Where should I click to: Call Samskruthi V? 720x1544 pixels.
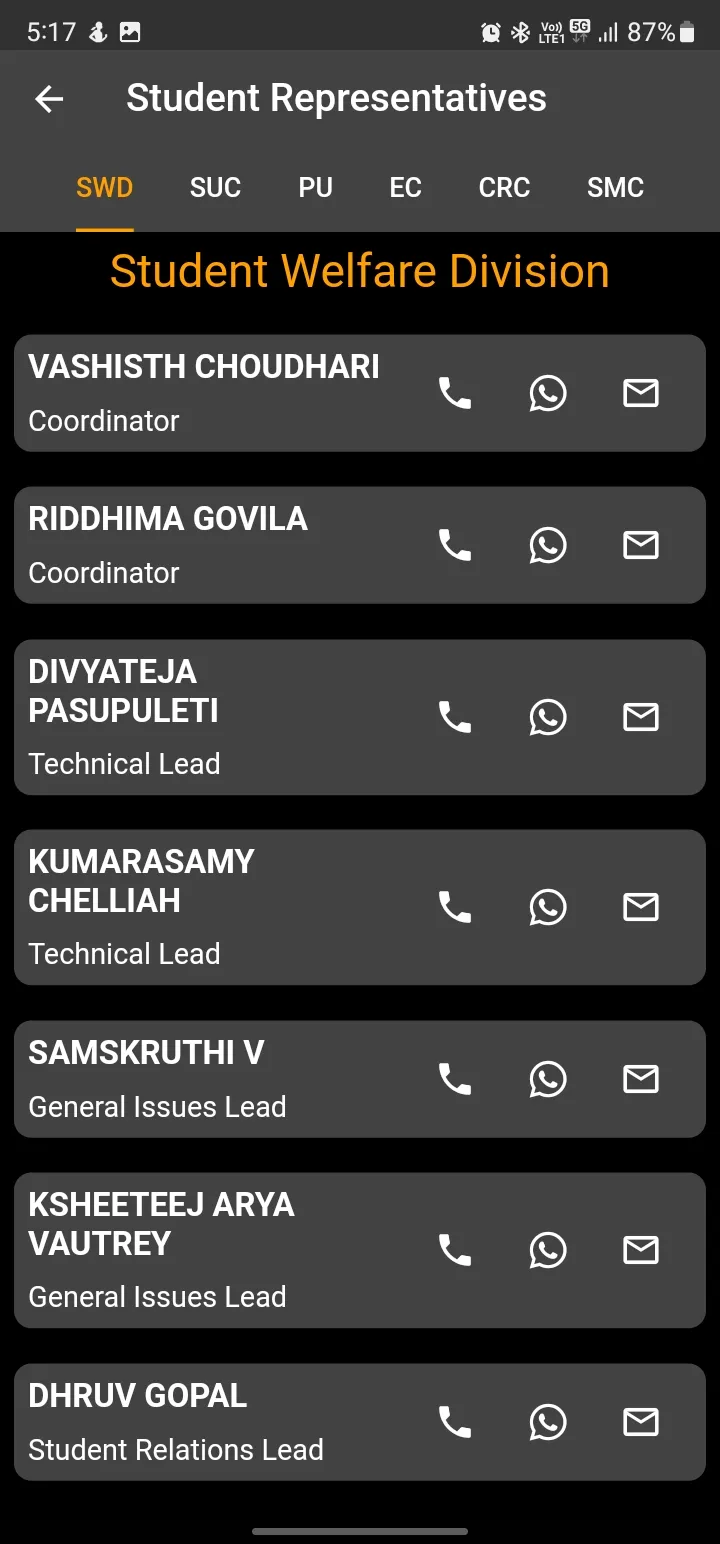(455, 1080)
